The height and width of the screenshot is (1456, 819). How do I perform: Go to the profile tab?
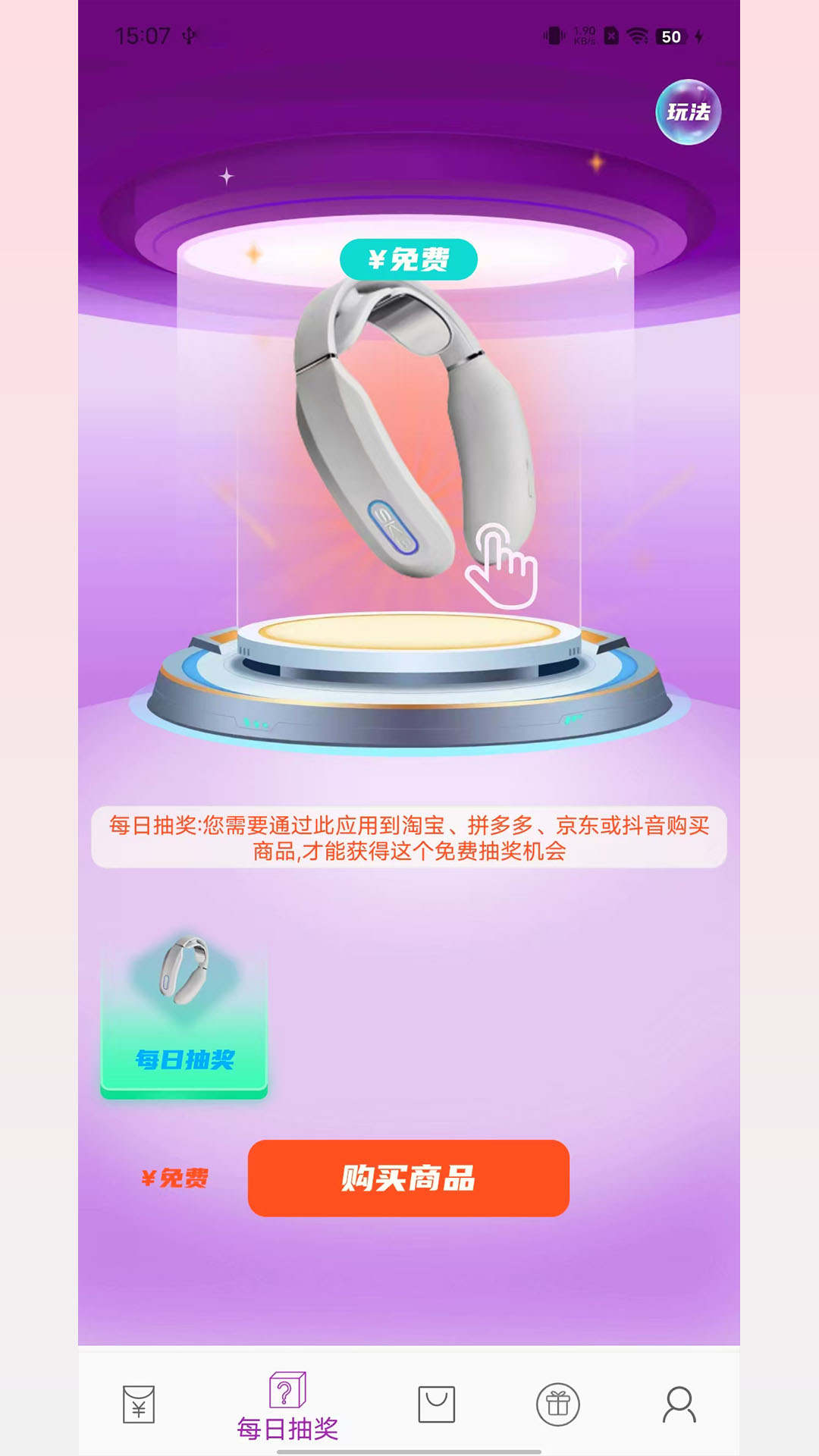[679, 1404]
